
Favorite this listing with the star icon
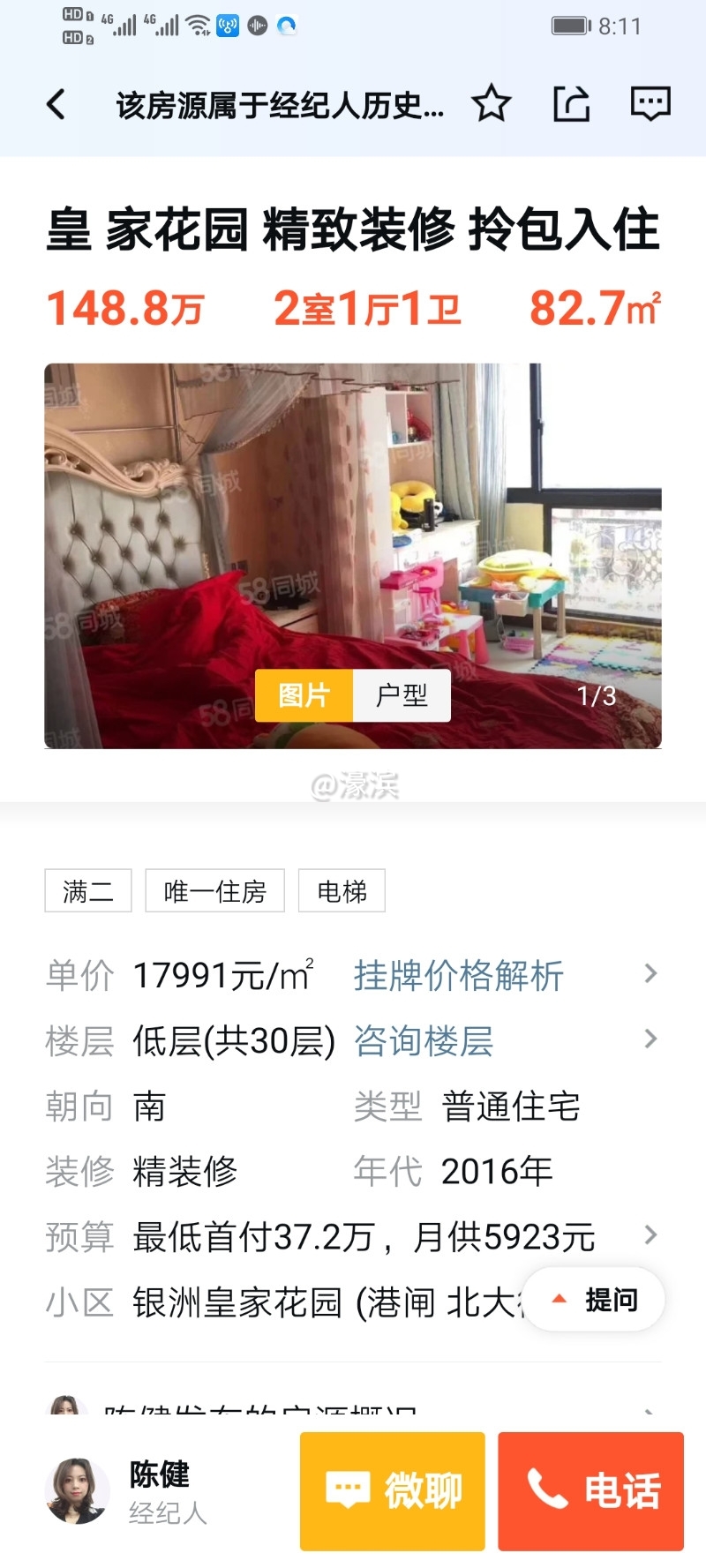coord(491,104)
